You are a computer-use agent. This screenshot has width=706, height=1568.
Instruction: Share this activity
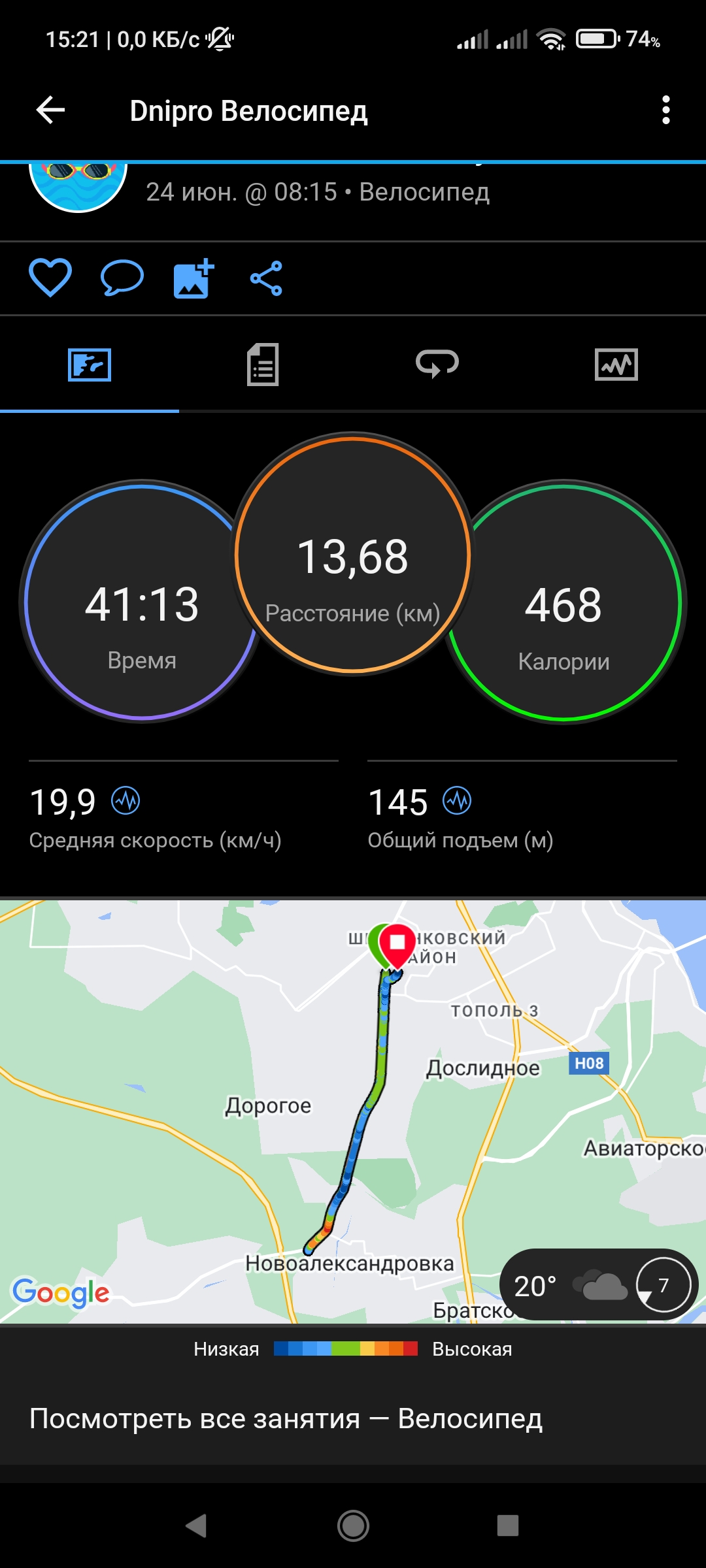pos(266,278)
